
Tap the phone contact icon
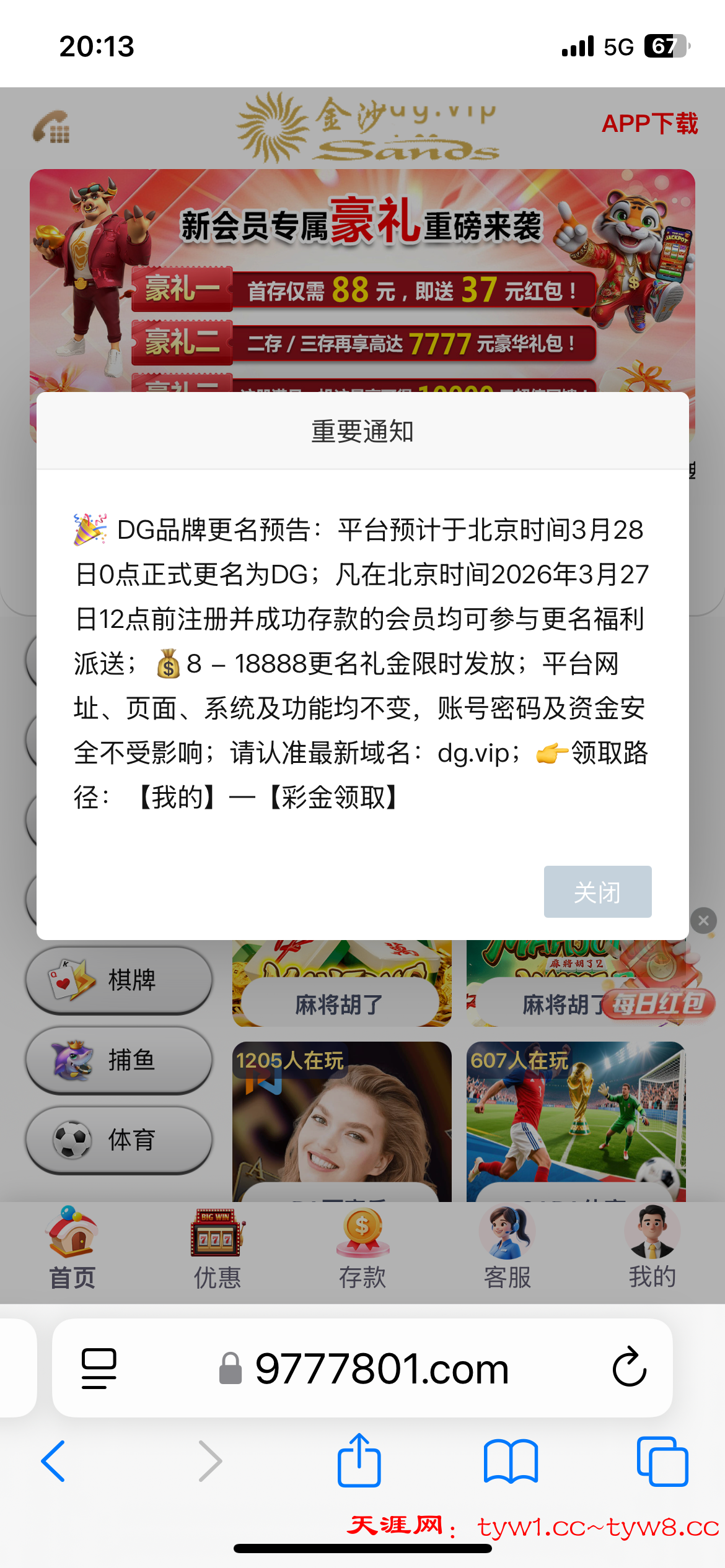click(x=52, y=127)
